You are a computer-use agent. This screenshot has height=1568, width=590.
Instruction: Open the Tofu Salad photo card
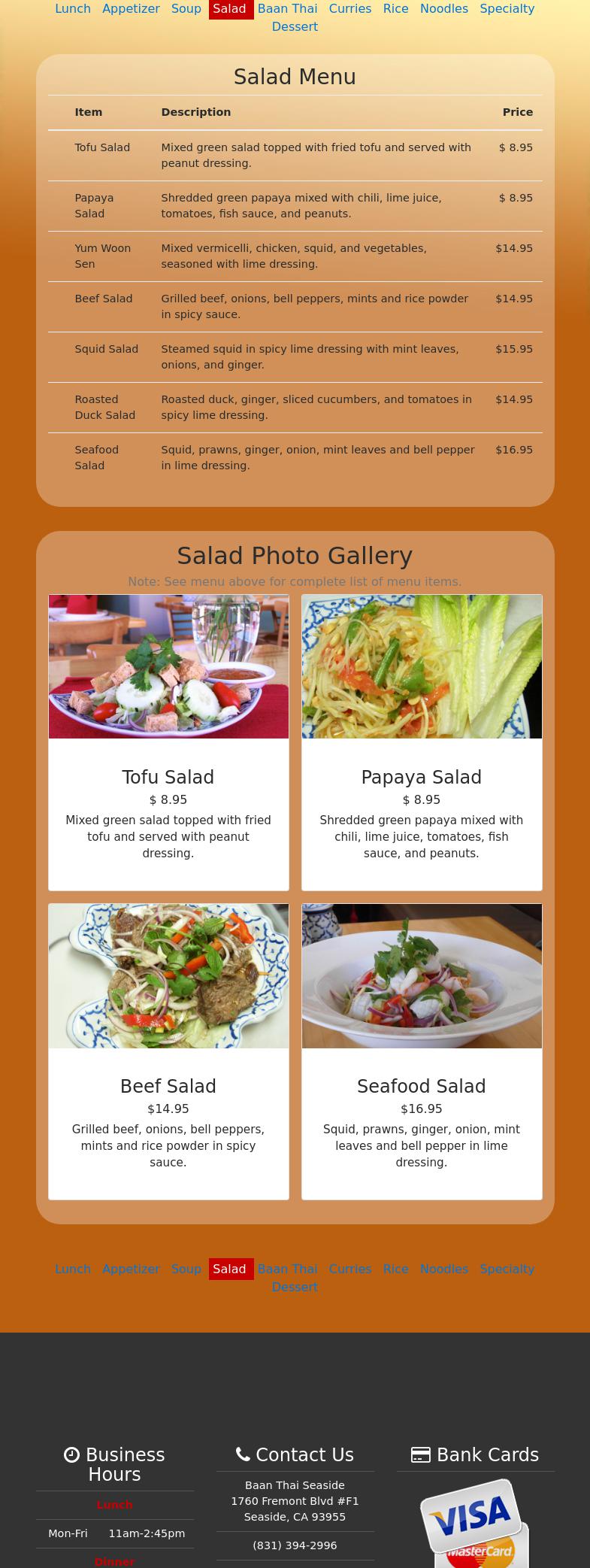[x=168, y=742]
